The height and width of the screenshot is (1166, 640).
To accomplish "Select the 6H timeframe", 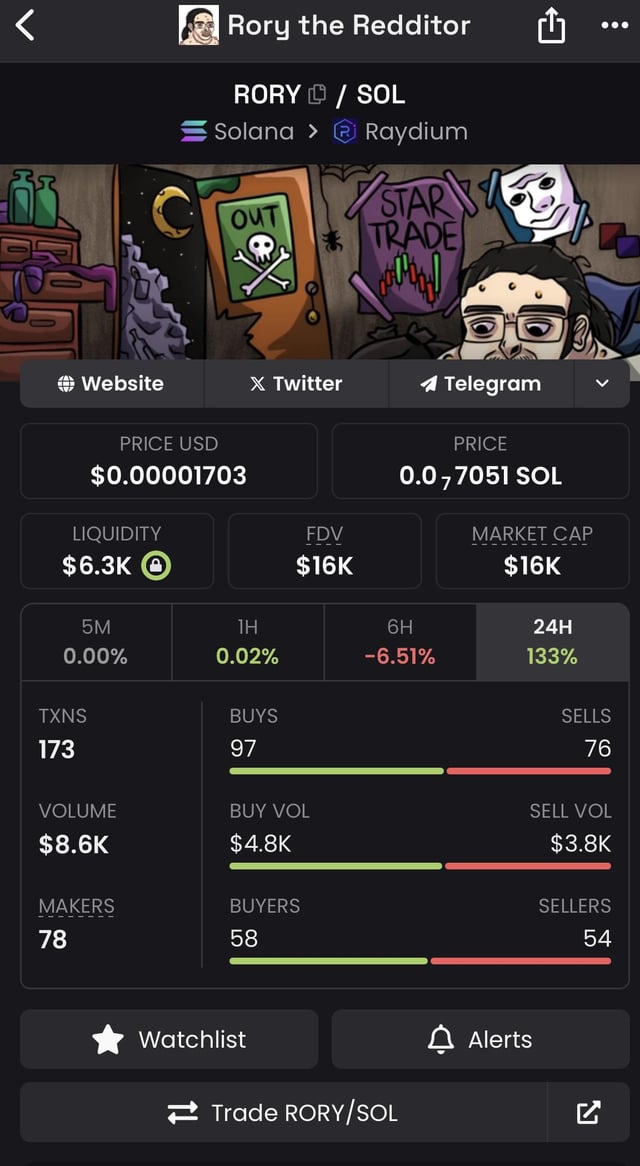I will (399, 642).
